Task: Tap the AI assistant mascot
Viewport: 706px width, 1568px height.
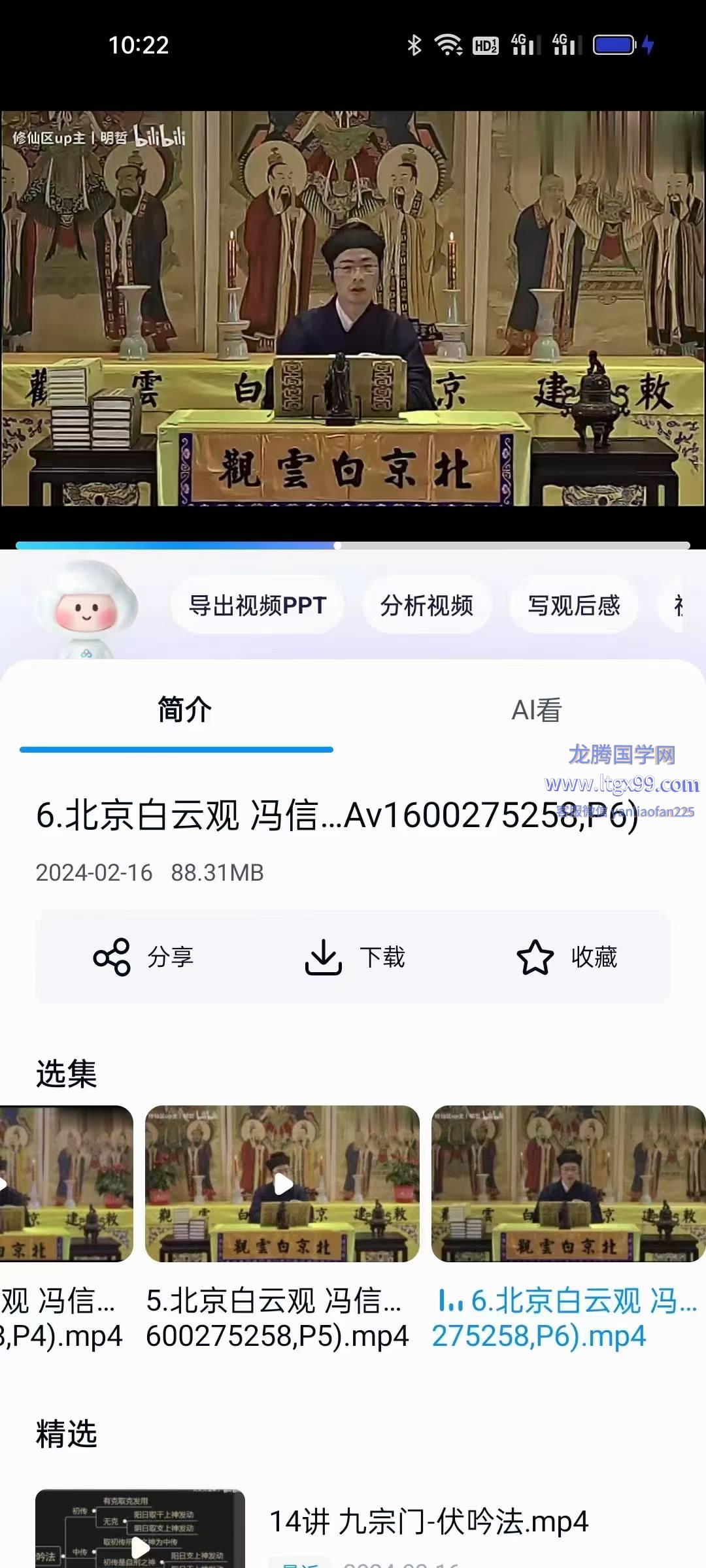Action: coord(86,608)
